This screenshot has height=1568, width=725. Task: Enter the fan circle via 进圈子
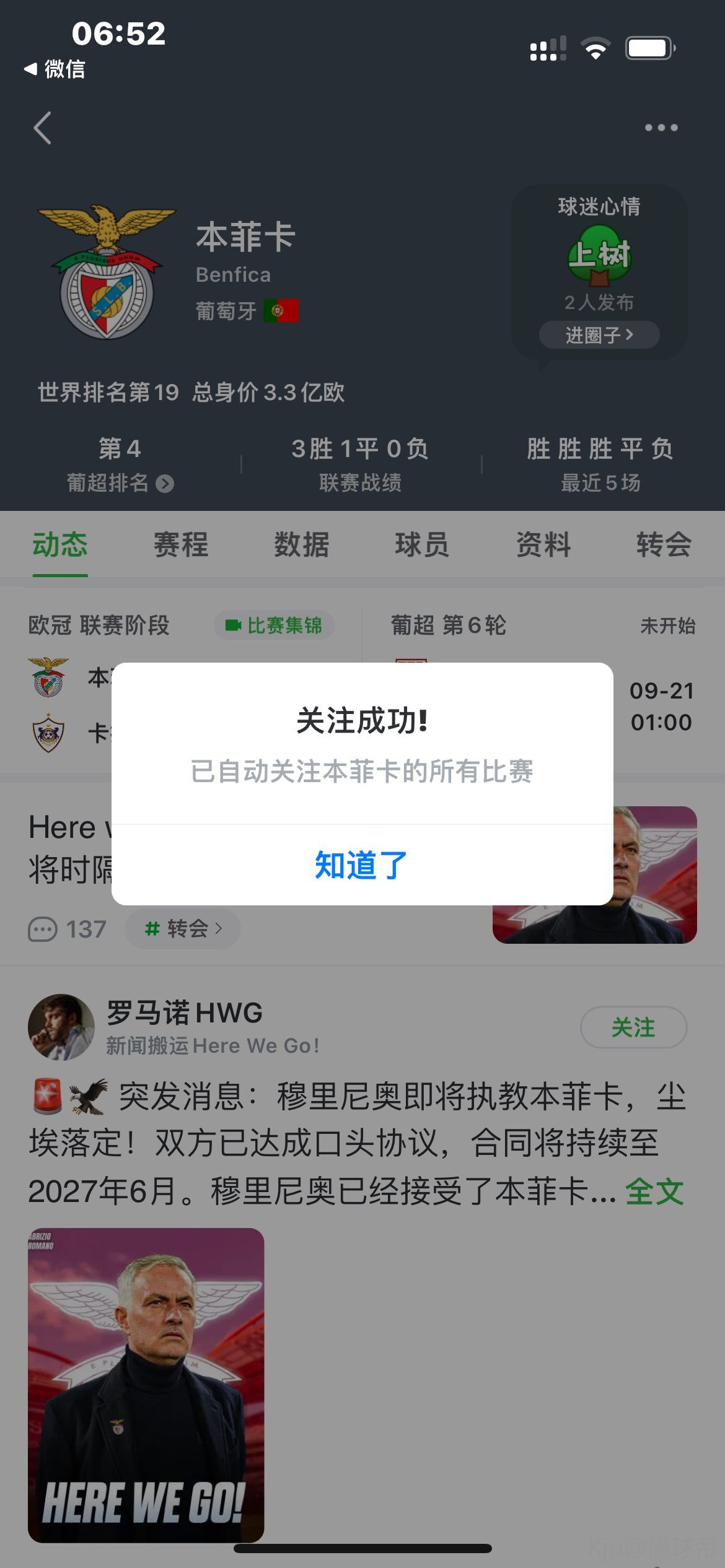pos(599,335)
